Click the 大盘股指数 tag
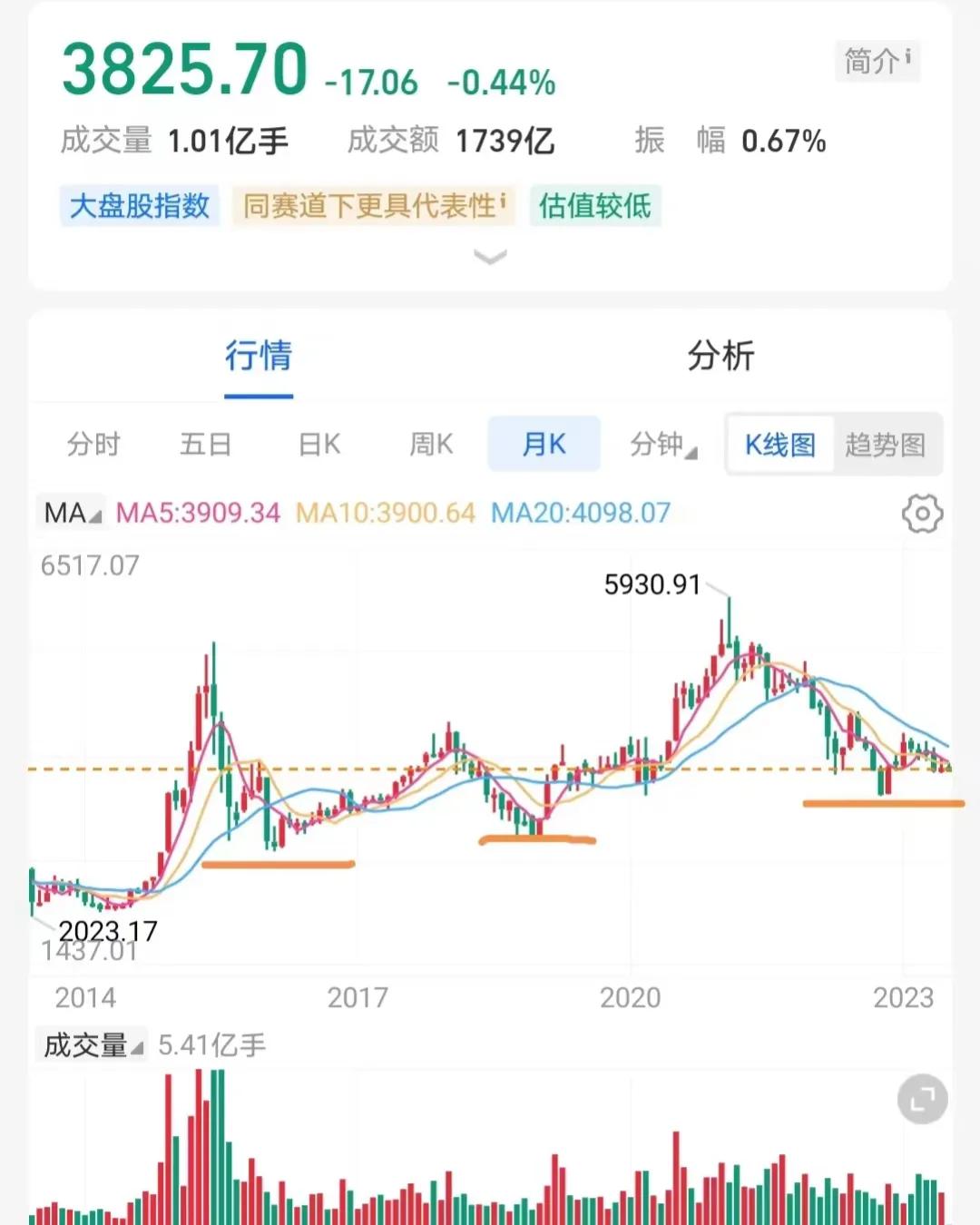The width and height of the screenshot is (980, 1225). (x=139, y=207)
